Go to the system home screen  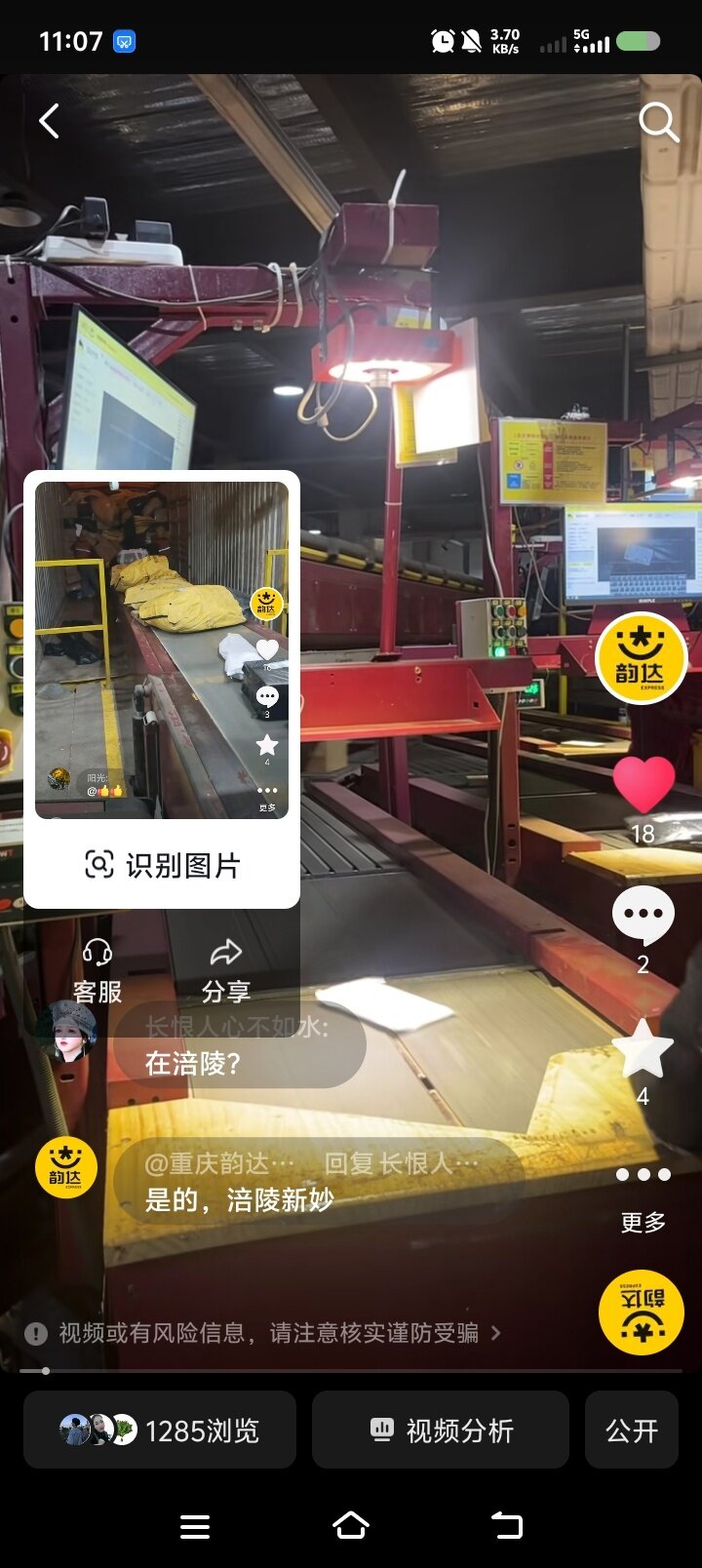pyautogui.click(x=351, y=1526)
